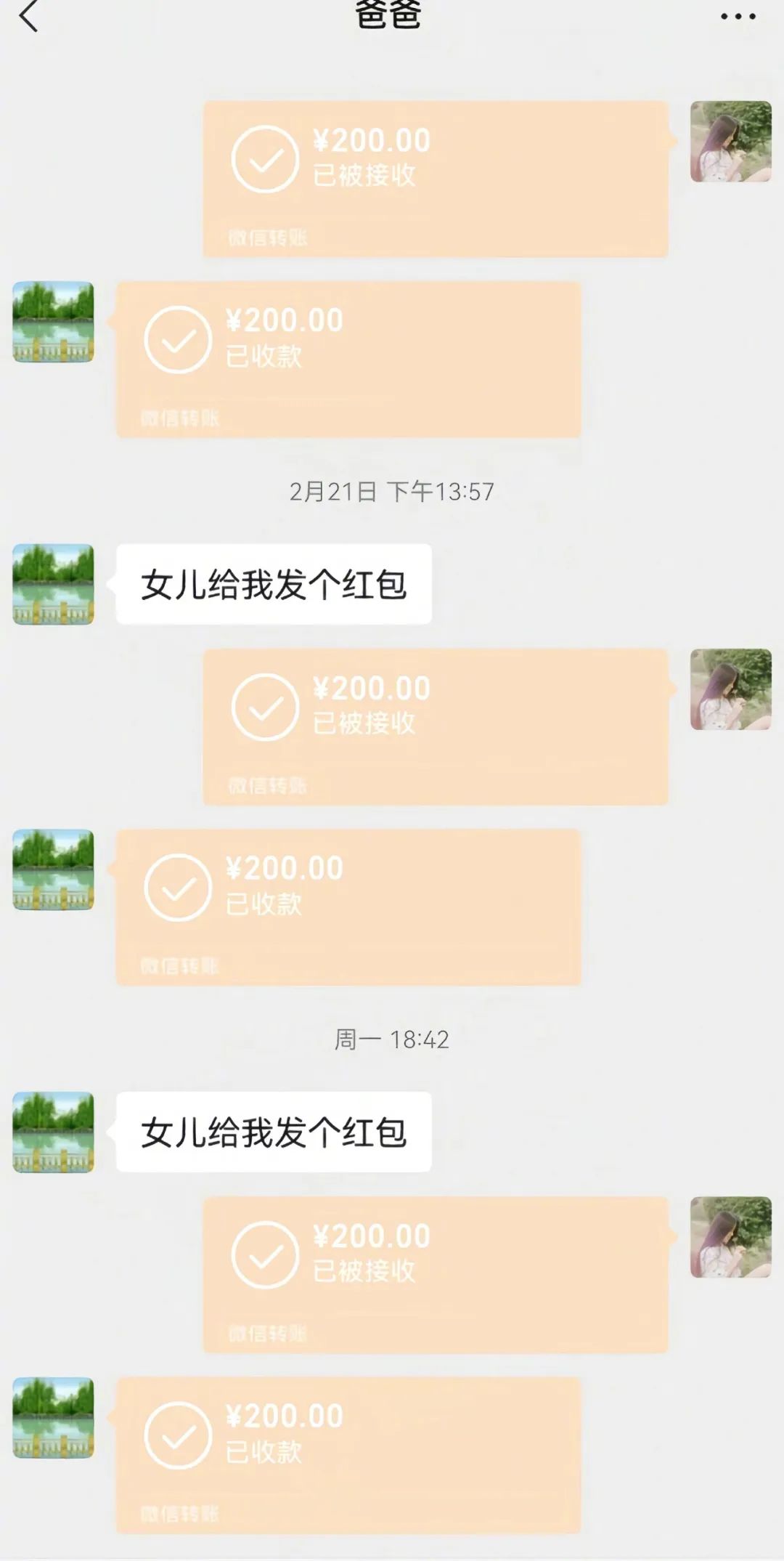Tap the 微信转账 label on the top transfer
The width and height of the screenshot is (784, 1561).
[x=269, y=236]
